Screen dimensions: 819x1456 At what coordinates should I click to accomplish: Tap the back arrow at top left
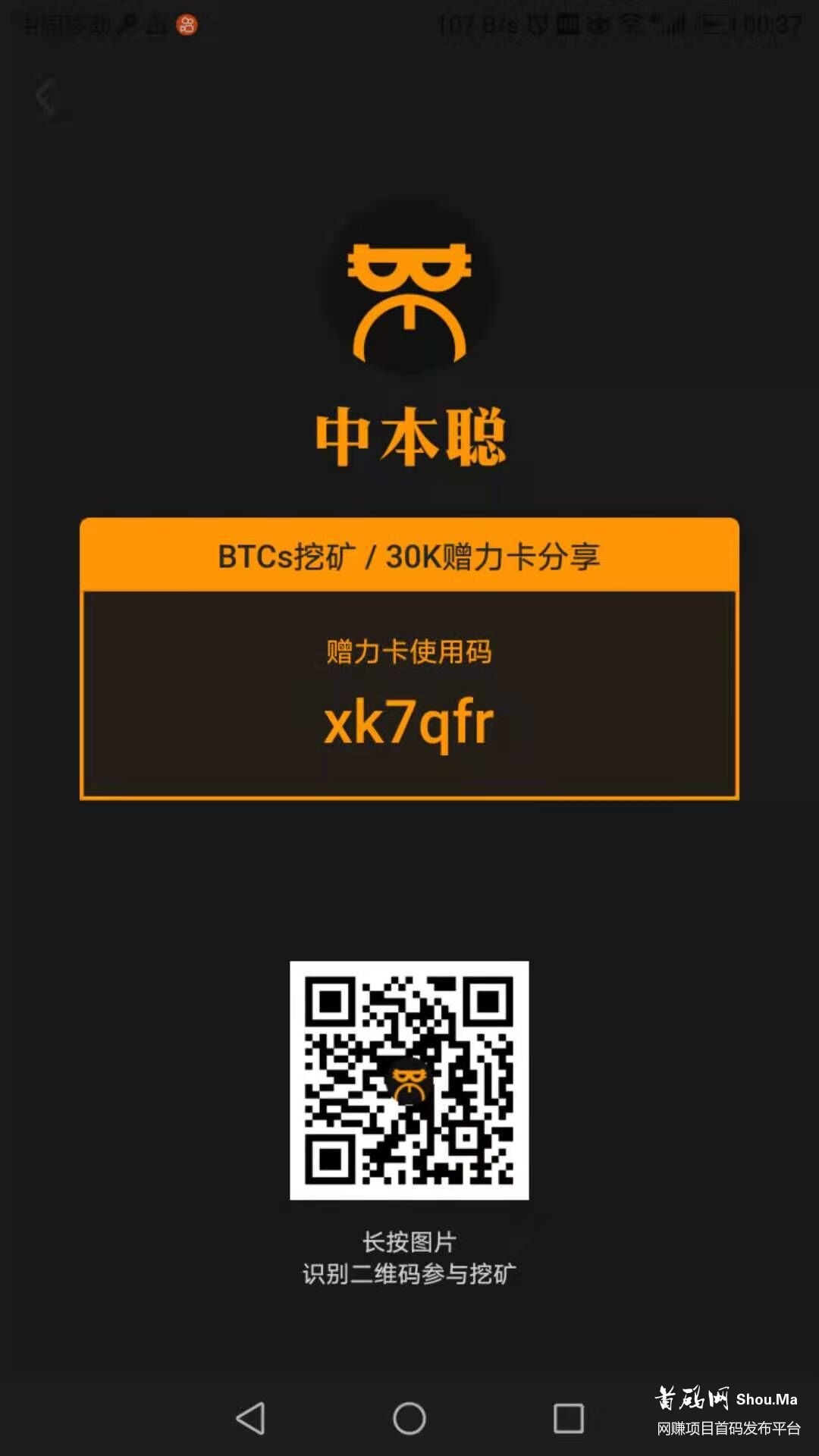tap(47, 96)
